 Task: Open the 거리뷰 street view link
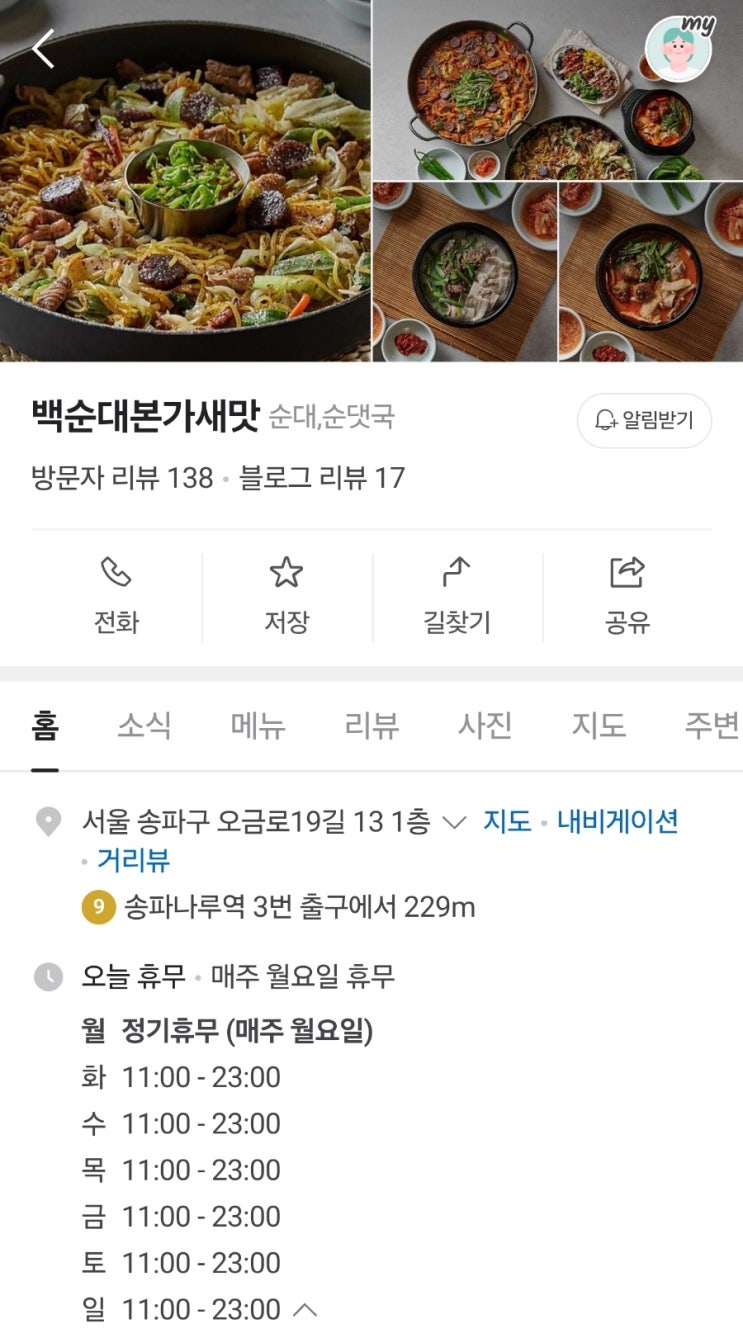(x=133, y=860)
